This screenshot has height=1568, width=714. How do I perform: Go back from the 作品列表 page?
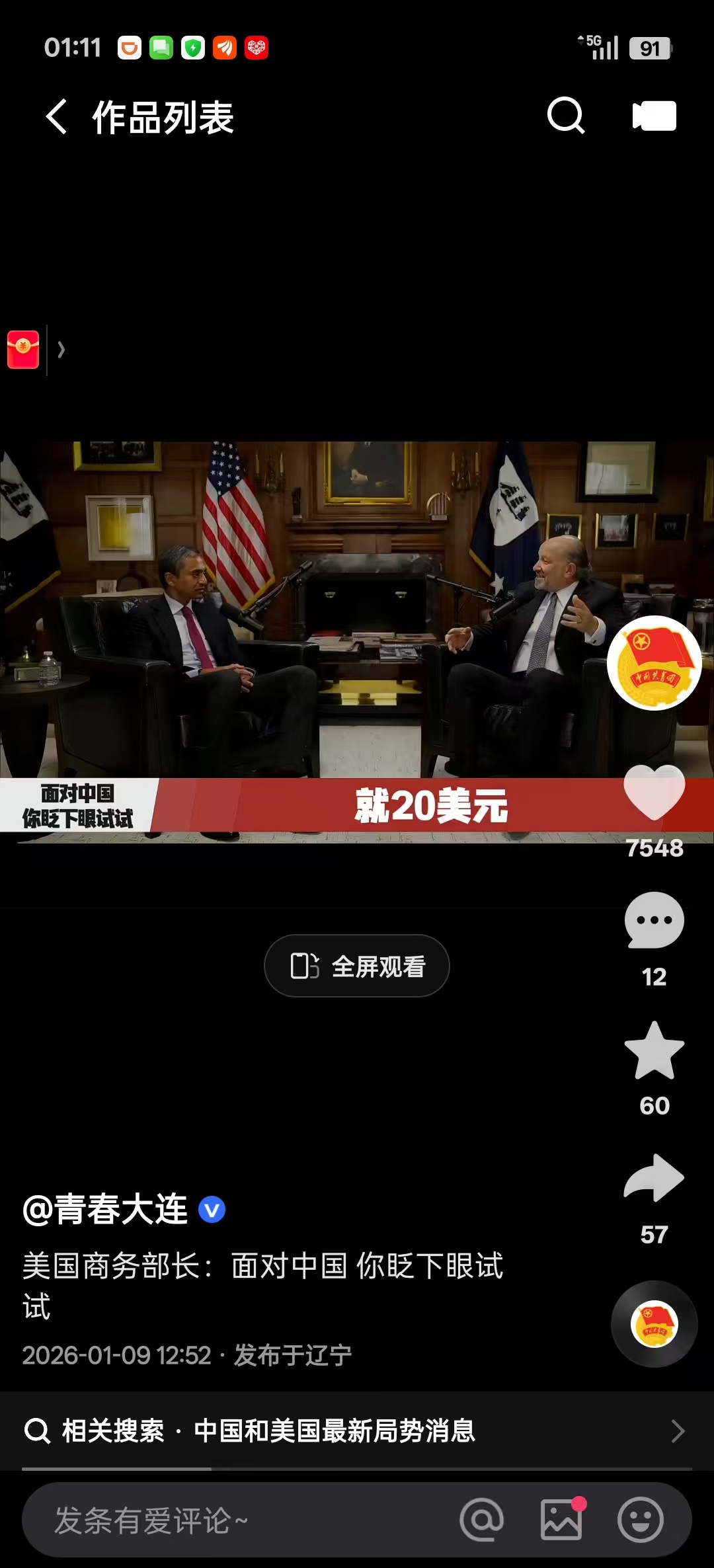pyautogui.click(x=57, y=117)
